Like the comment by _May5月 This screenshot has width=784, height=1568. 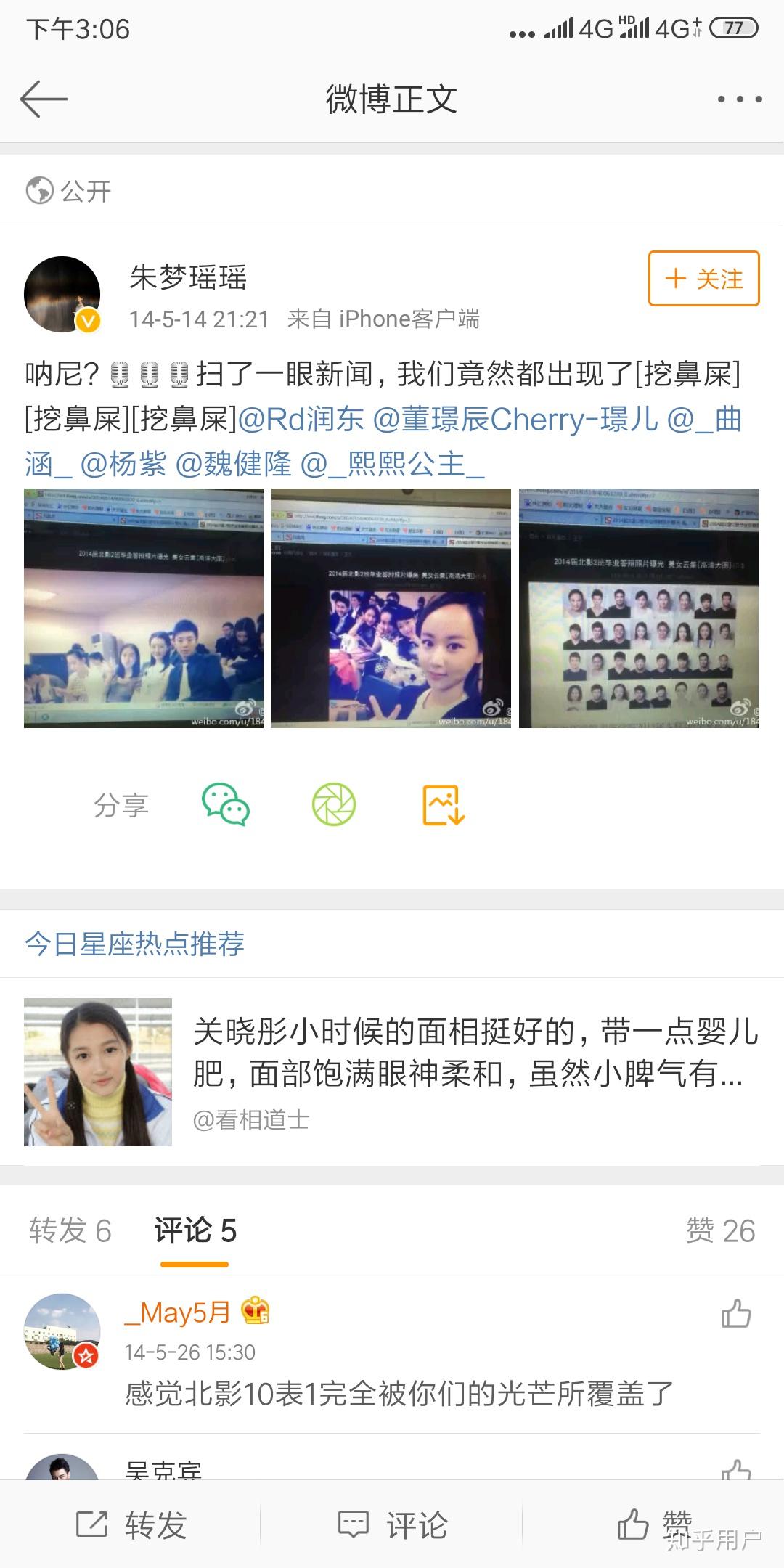736,1314
